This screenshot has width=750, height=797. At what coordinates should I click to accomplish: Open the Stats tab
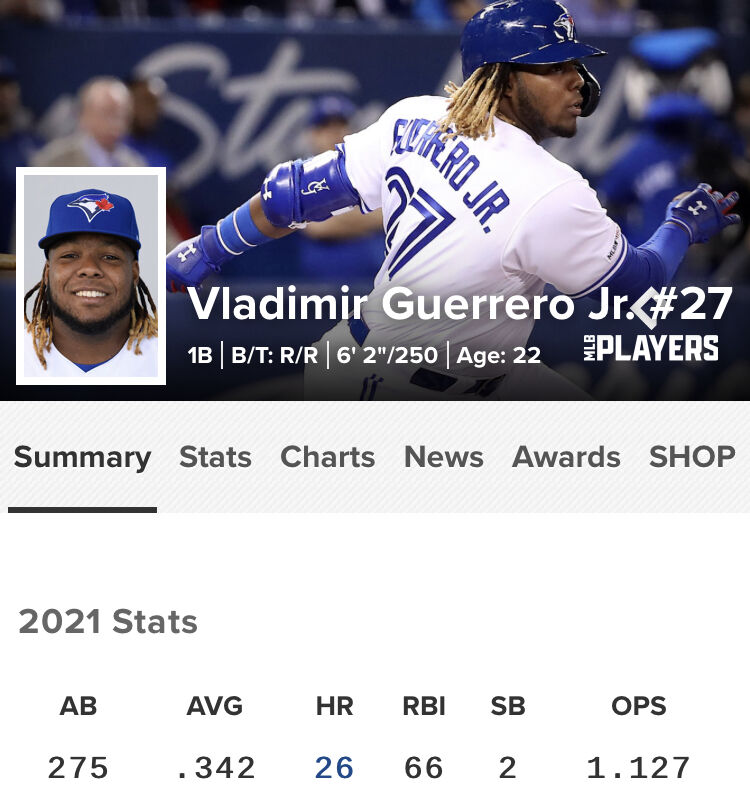(215, 458)
